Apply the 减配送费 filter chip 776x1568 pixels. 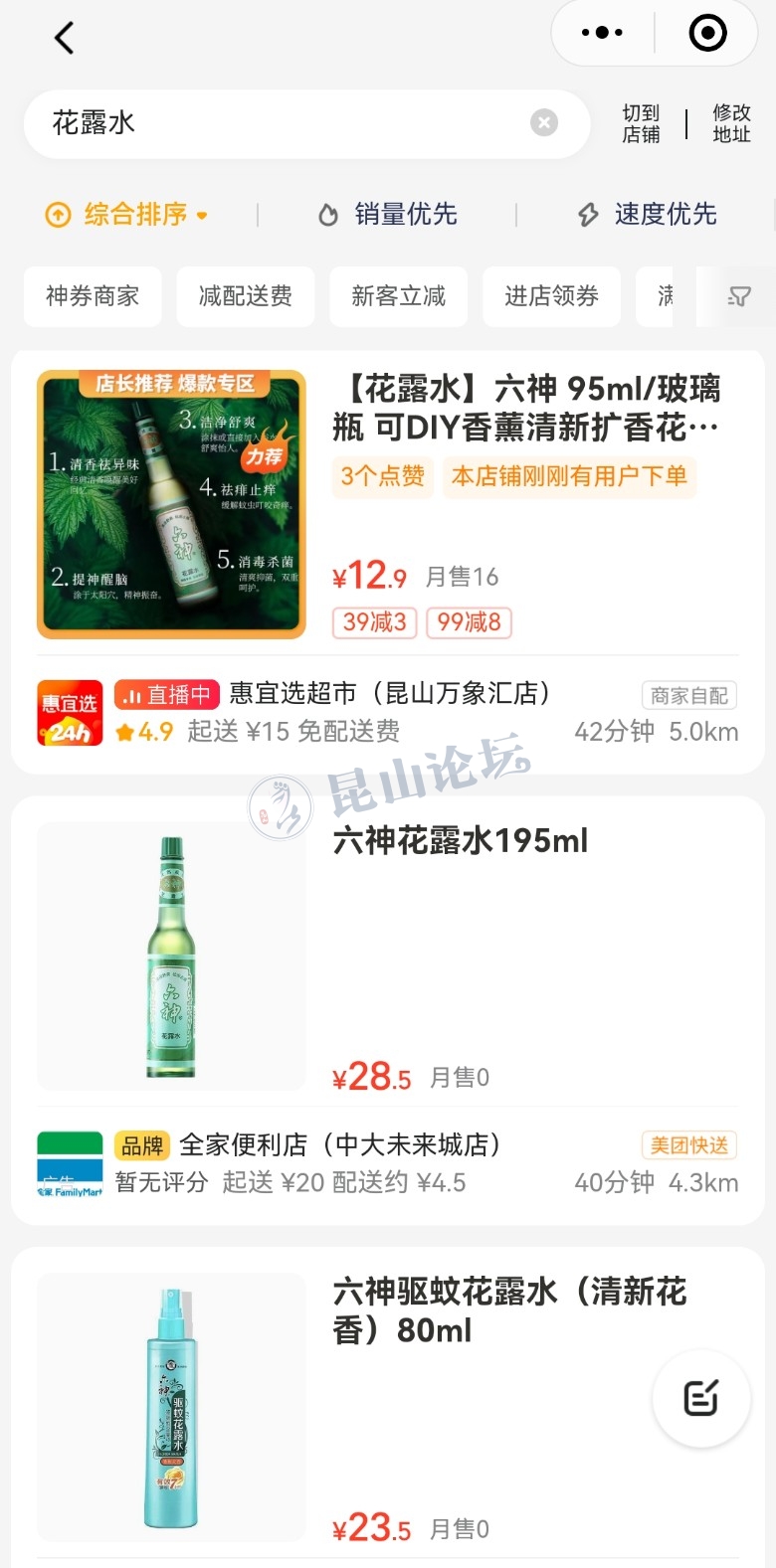(x=246, y=296)
